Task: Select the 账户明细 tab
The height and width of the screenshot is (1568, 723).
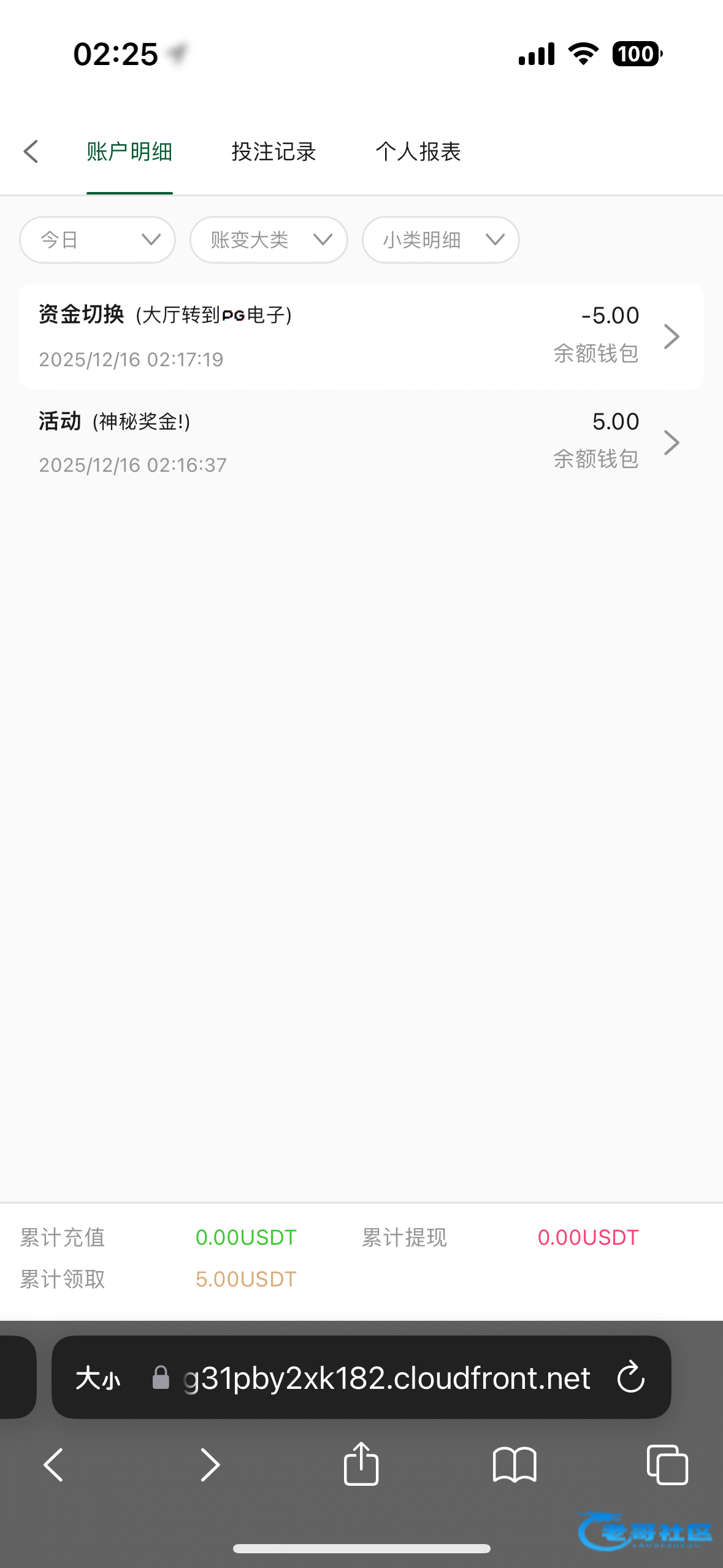Action: 129,152
